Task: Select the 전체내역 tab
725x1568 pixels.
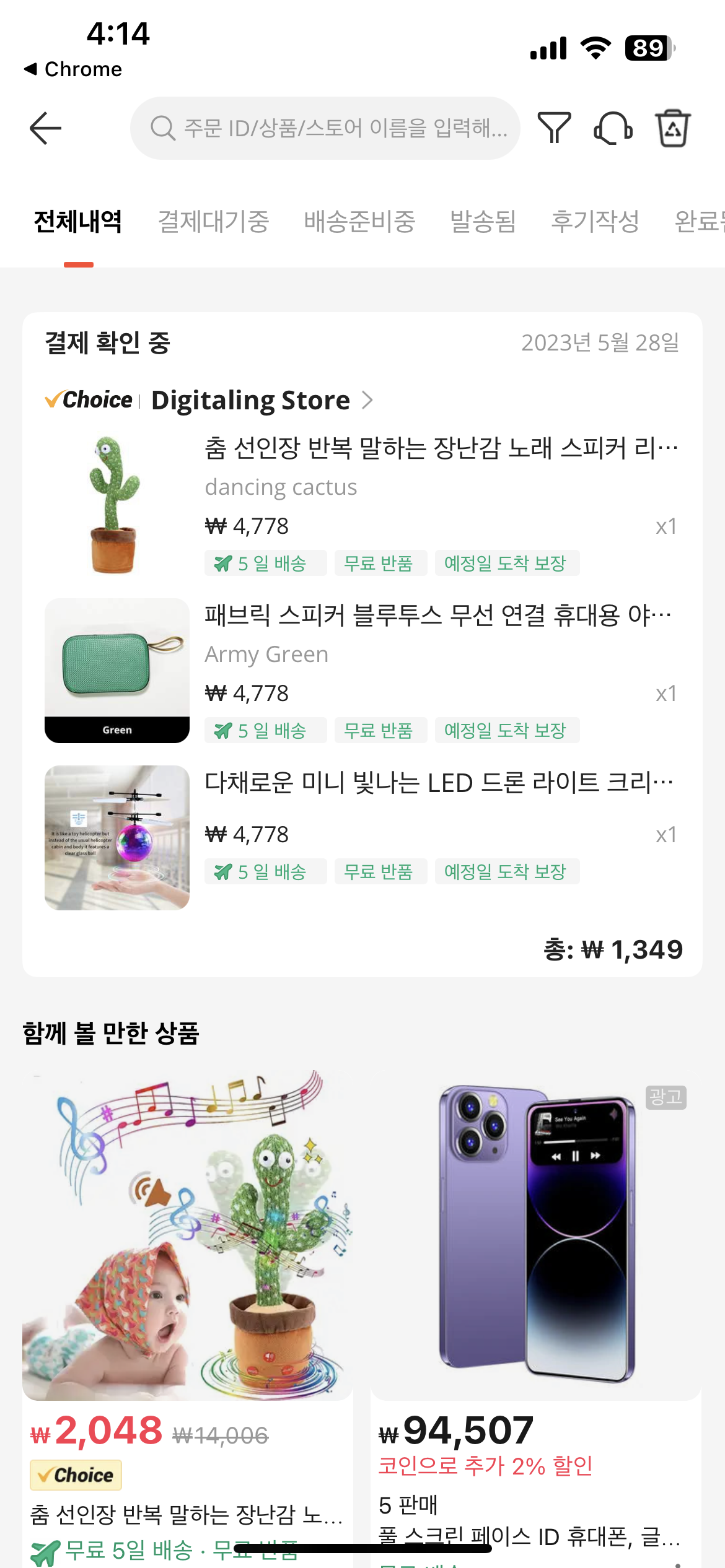Action: 78,222
